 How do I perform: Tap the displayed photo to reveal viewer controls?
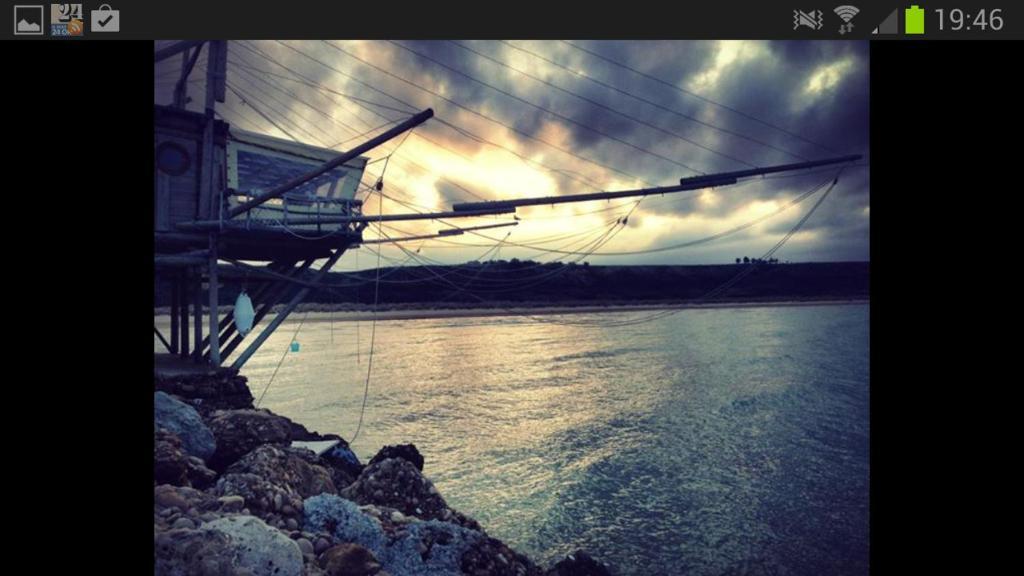pyautogui.click(x=511, y=308)
